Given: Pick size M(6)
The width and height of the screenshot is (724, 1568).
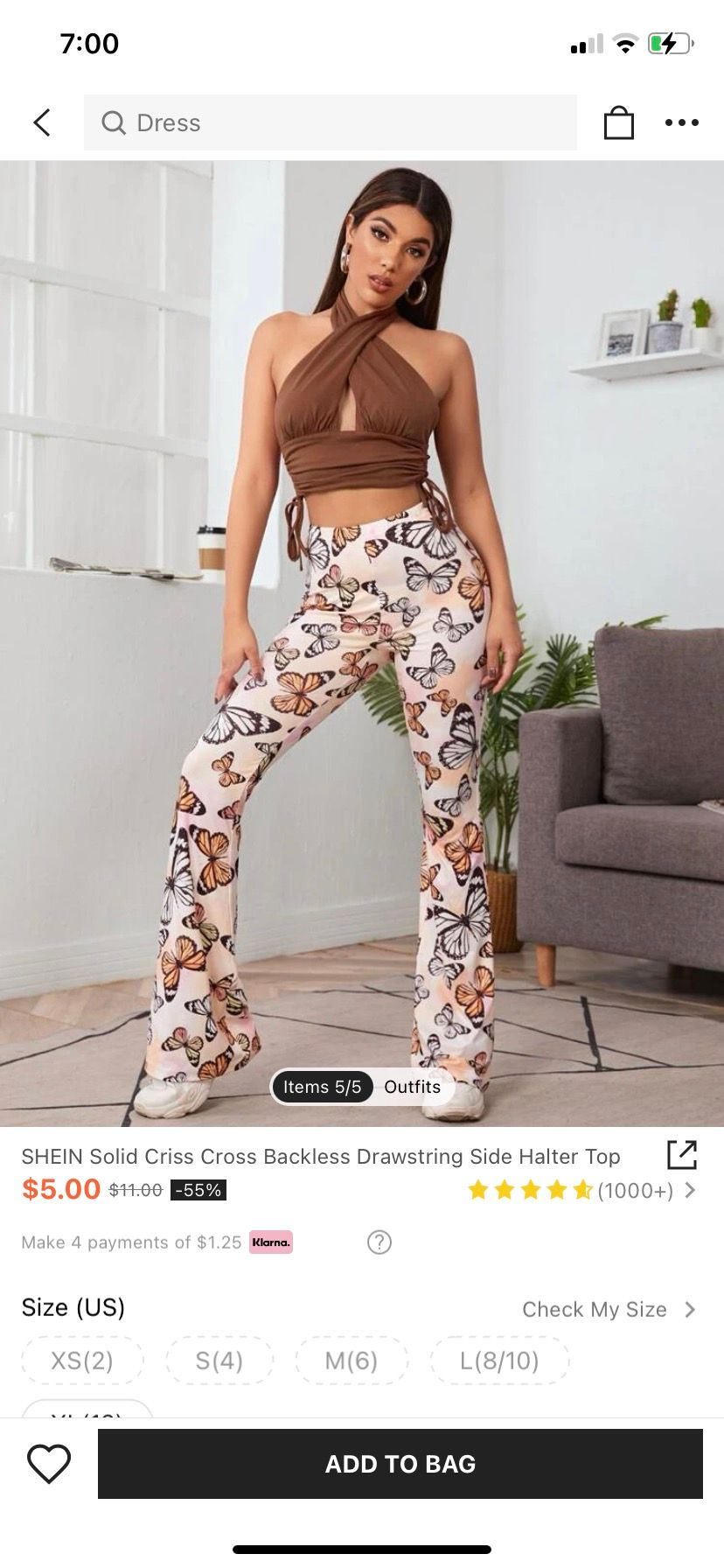Looking at the screenshot, I should [x=351, y=1361].
